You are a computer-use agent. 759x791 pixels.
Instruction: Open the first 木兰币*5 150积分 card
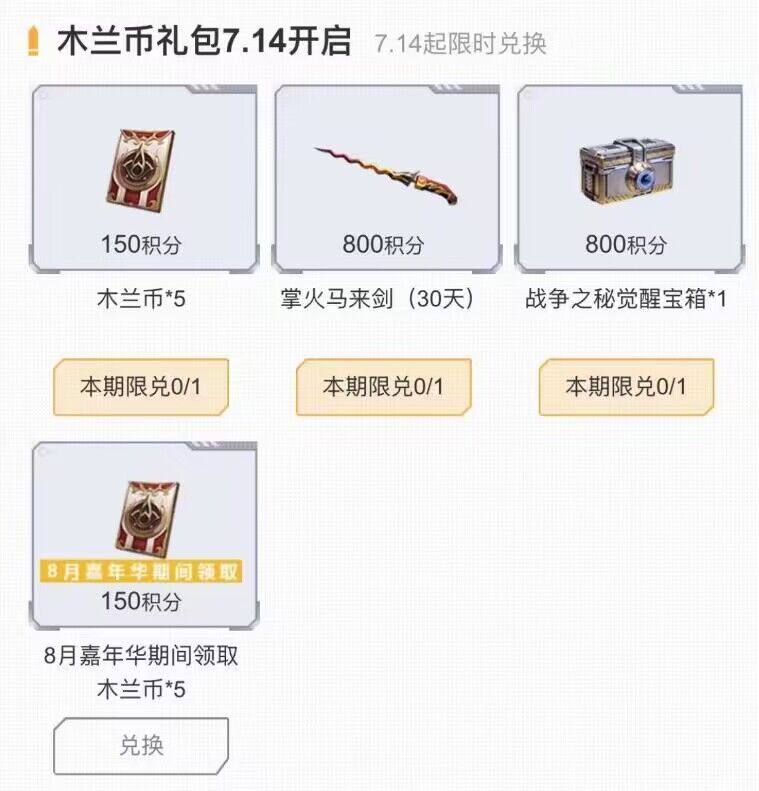(143, 180)
